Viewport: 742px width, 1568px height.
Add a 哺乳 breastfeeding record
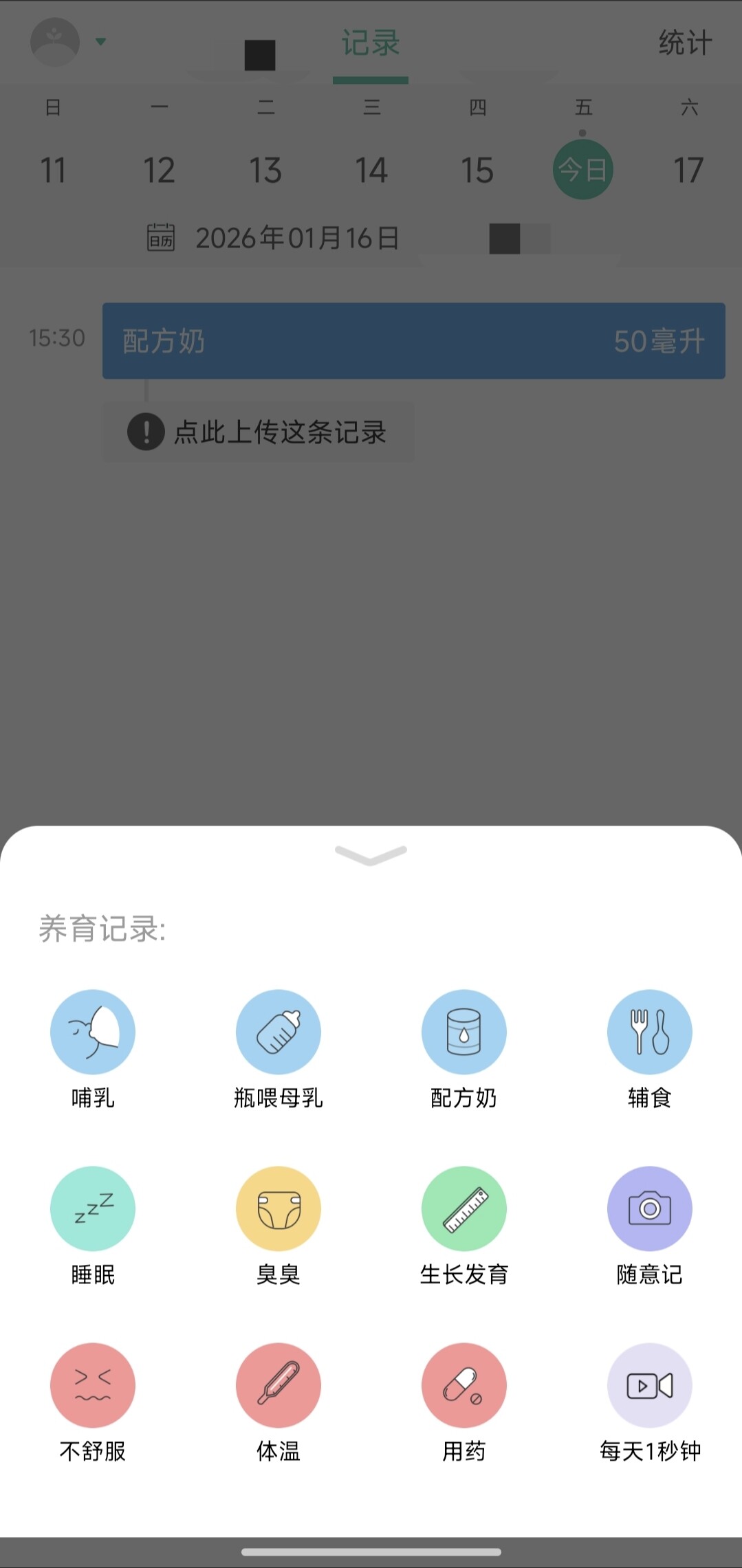[93, 1032]
